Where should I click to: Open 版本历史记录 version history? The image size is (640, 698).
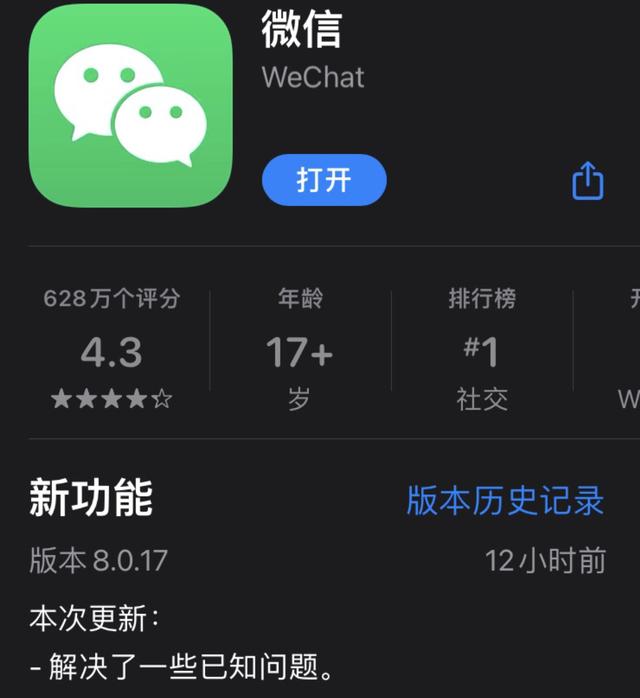click(x=505, y=500)
